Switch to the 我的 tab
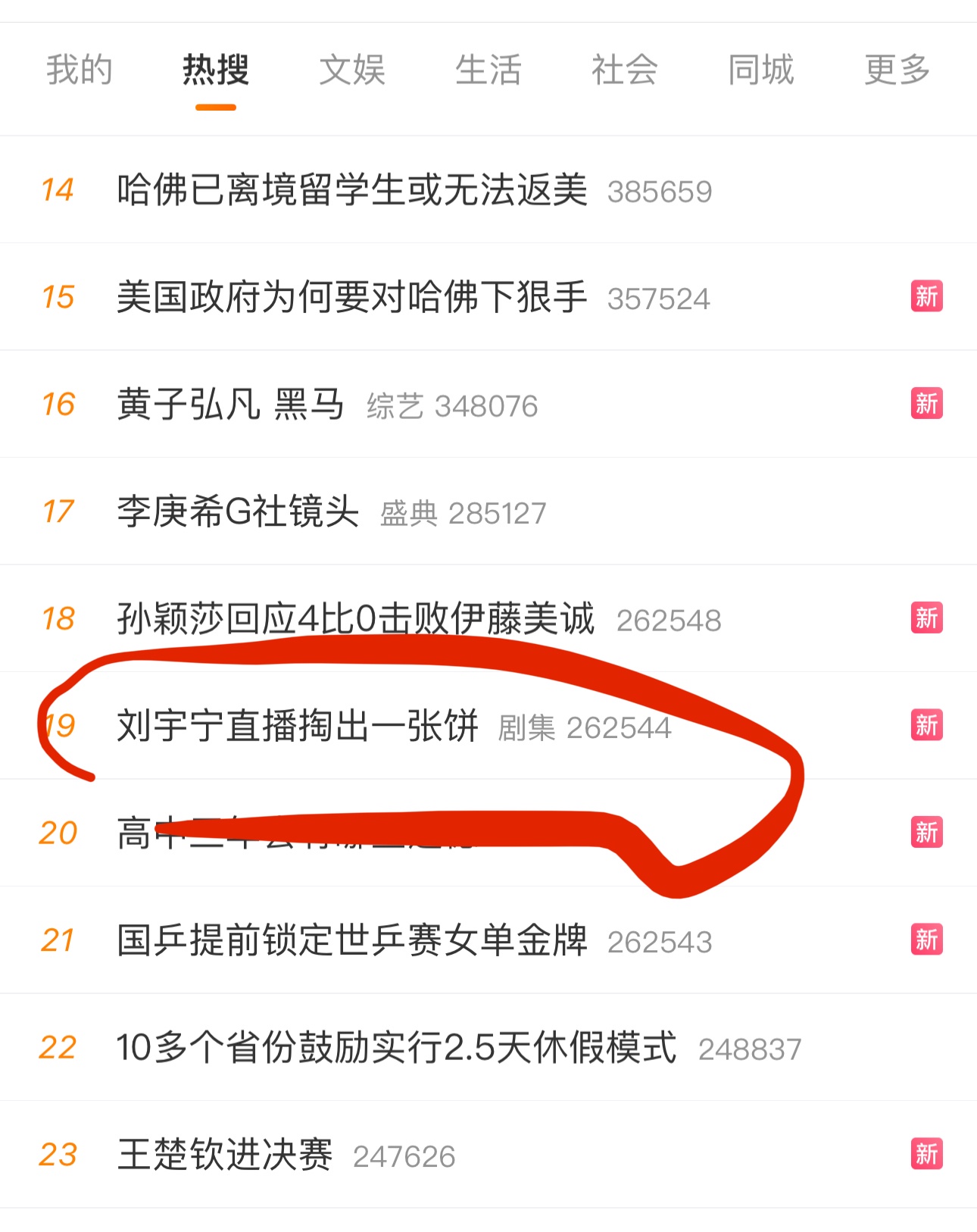The width and height of the screenshot is (977, 1232). [x=80, y=70]
